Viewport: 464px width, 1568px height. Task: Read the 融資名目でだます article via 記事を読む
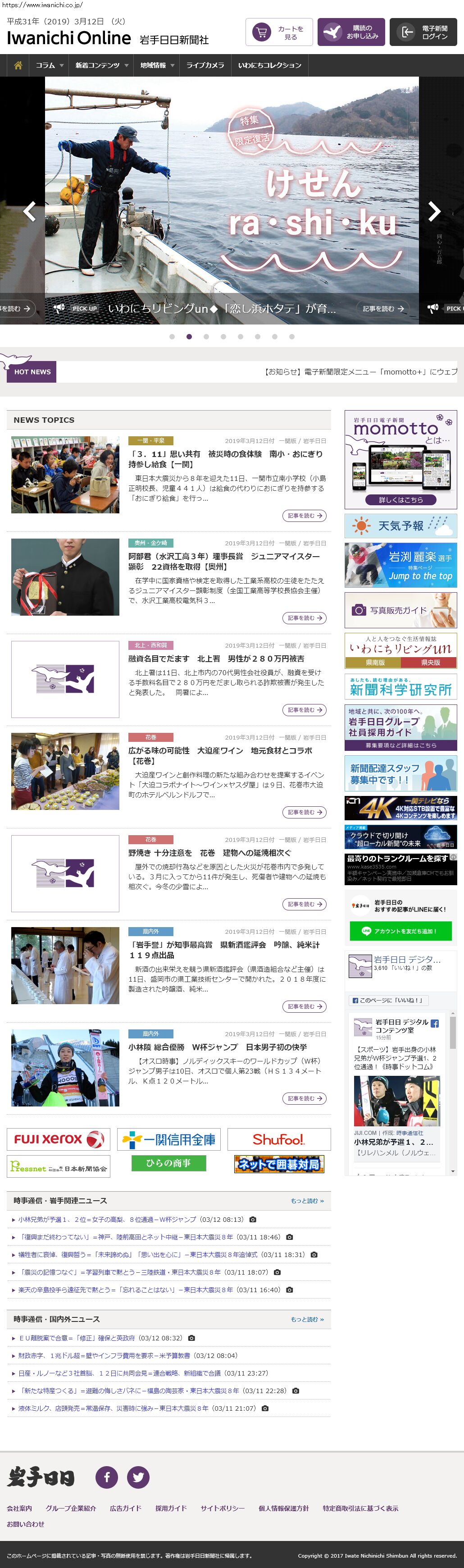pos(304,710)
